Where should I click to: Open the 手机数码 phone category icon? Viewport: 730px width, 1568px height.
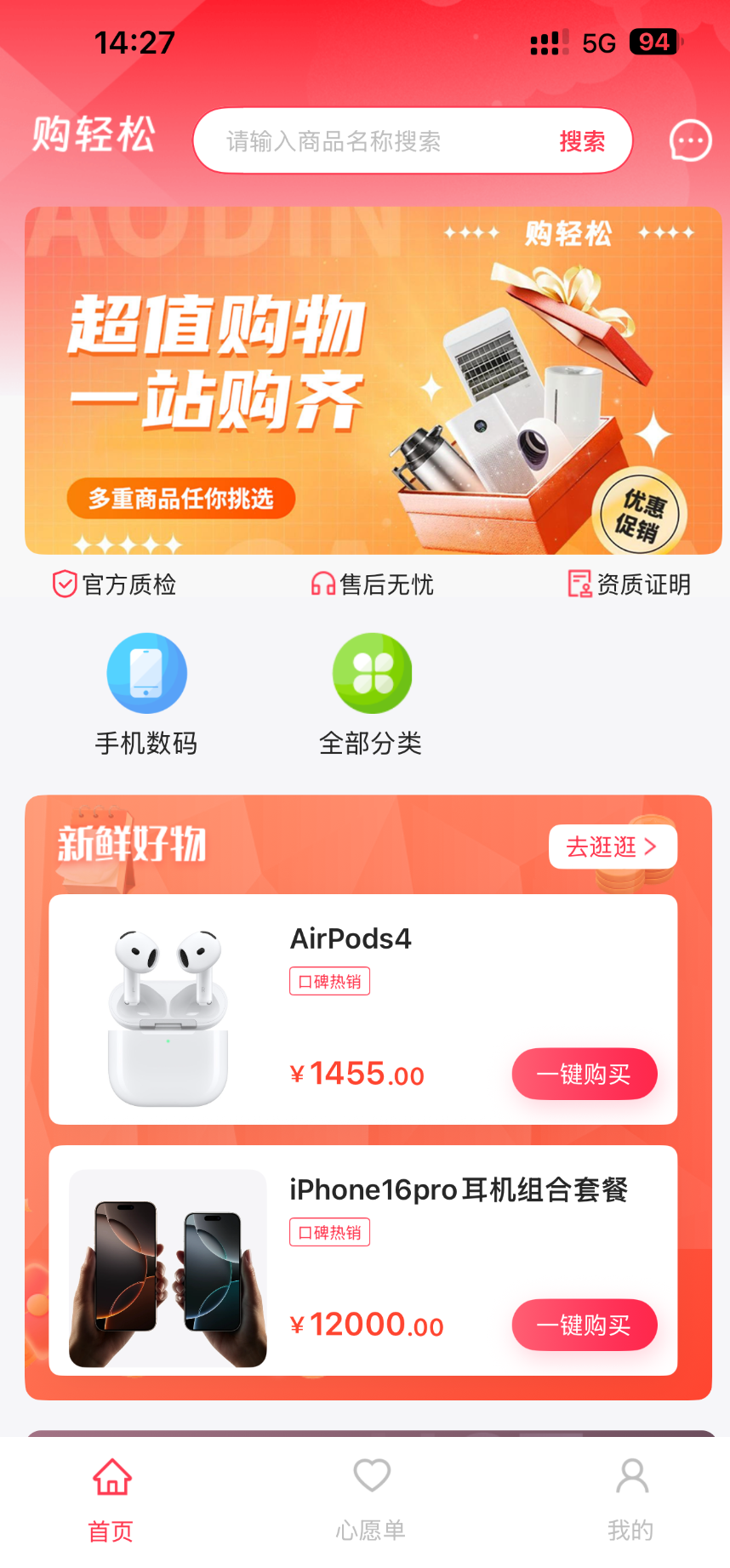point(146,673)
